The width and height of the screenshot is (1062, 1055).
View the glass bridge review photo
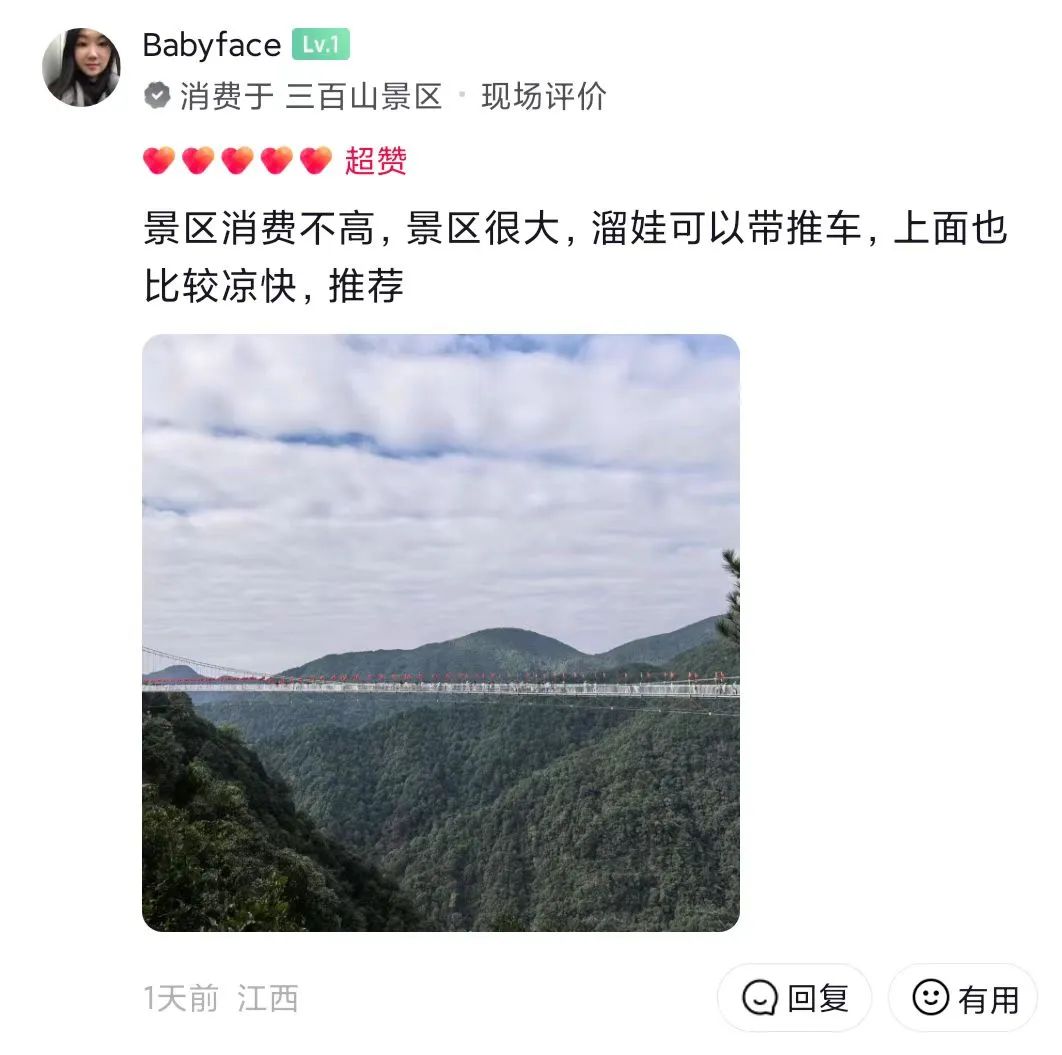click(x=440, y=632)
